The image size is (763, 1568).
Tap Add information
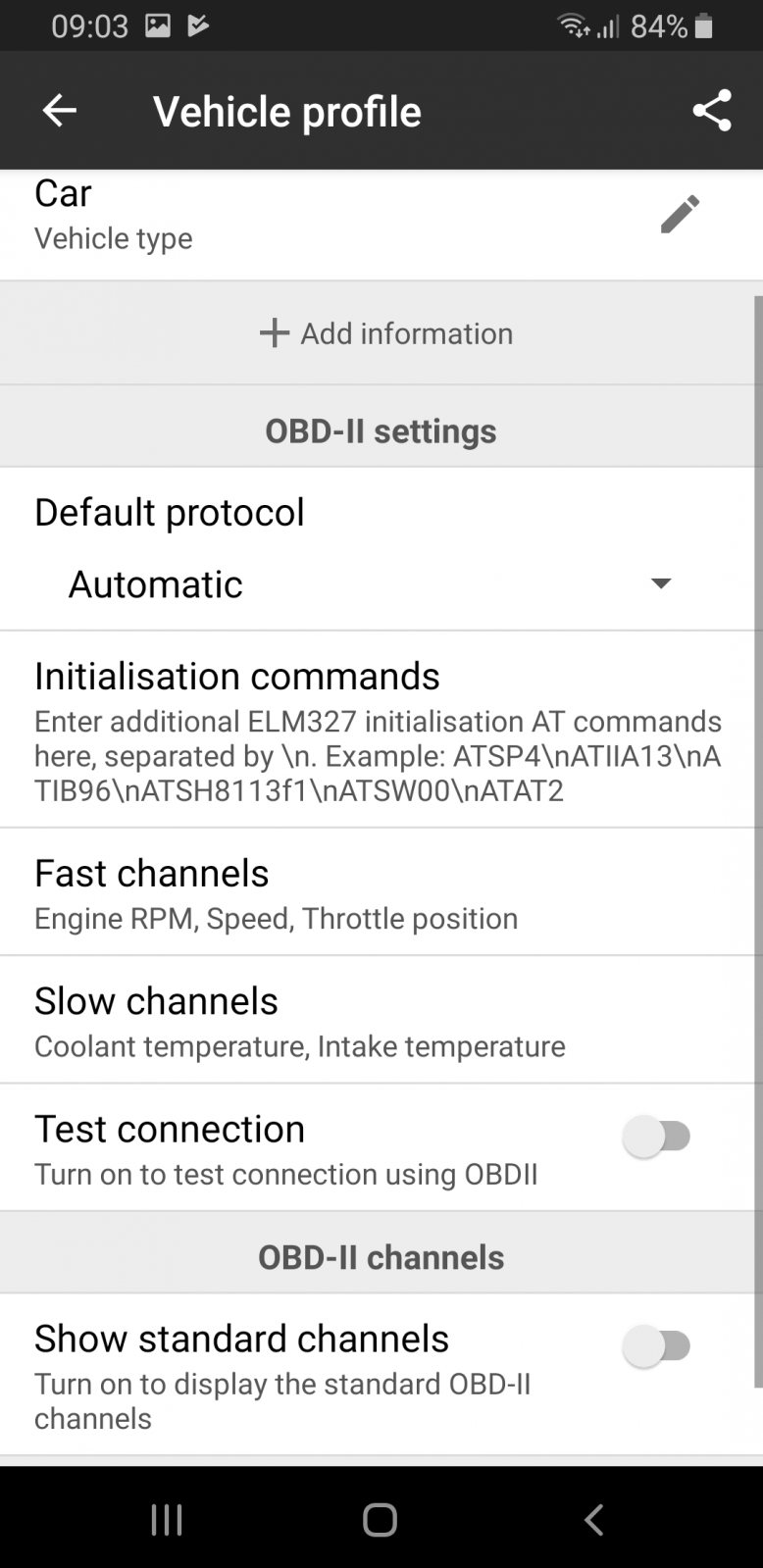385,333
